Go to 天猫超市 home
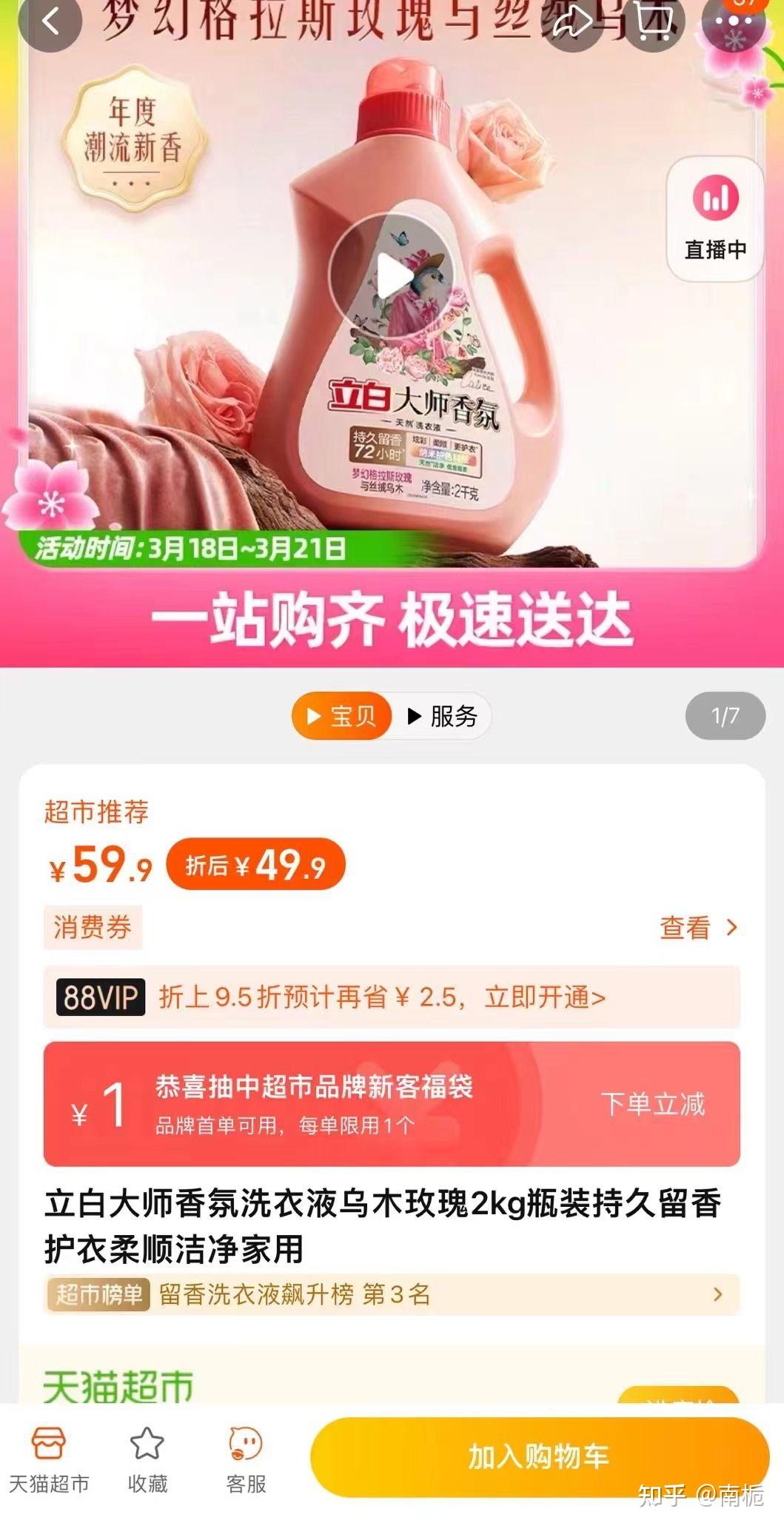784x1529 pixels. tap(49, 1461)
